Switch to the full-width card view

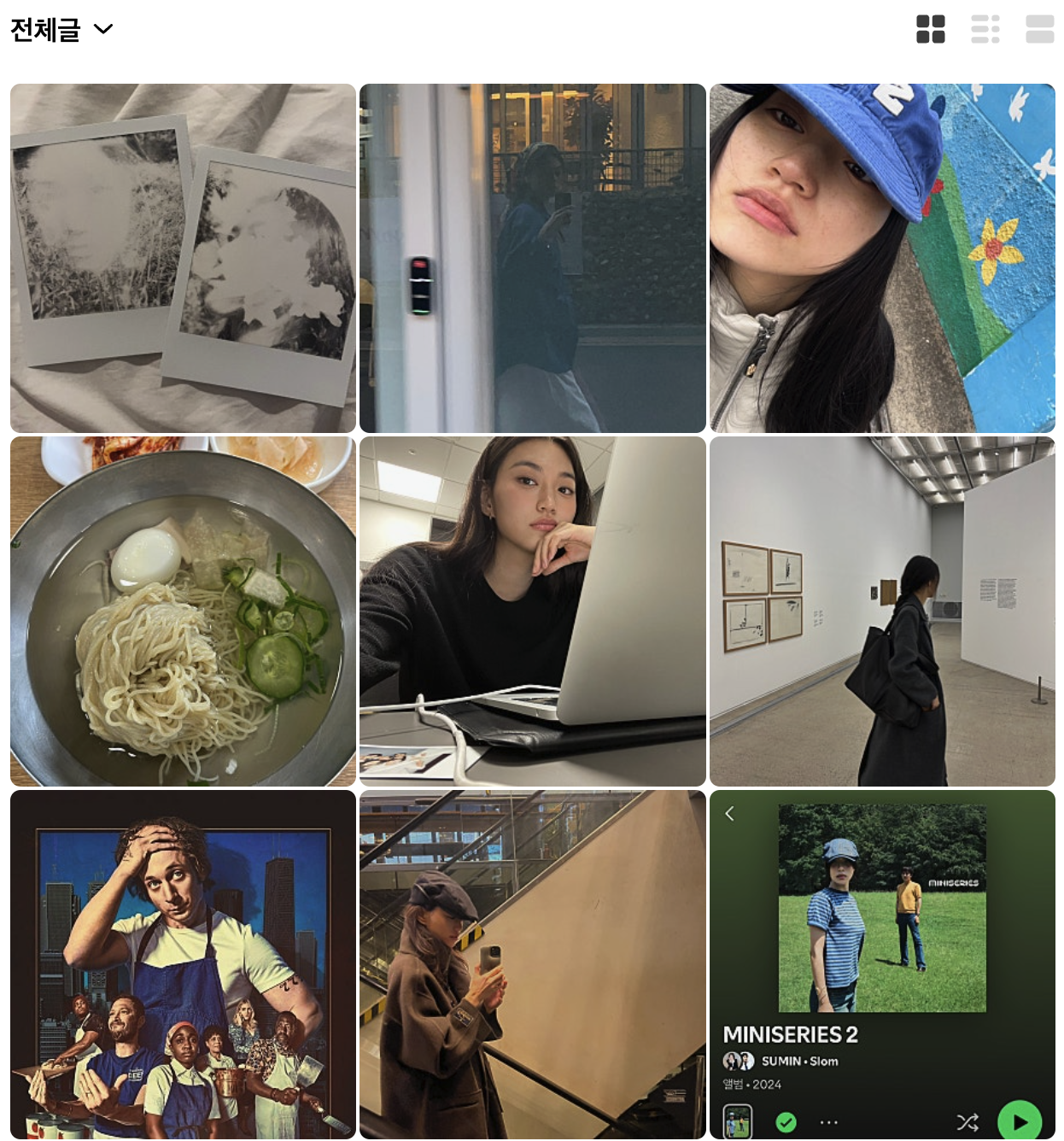1039,29
